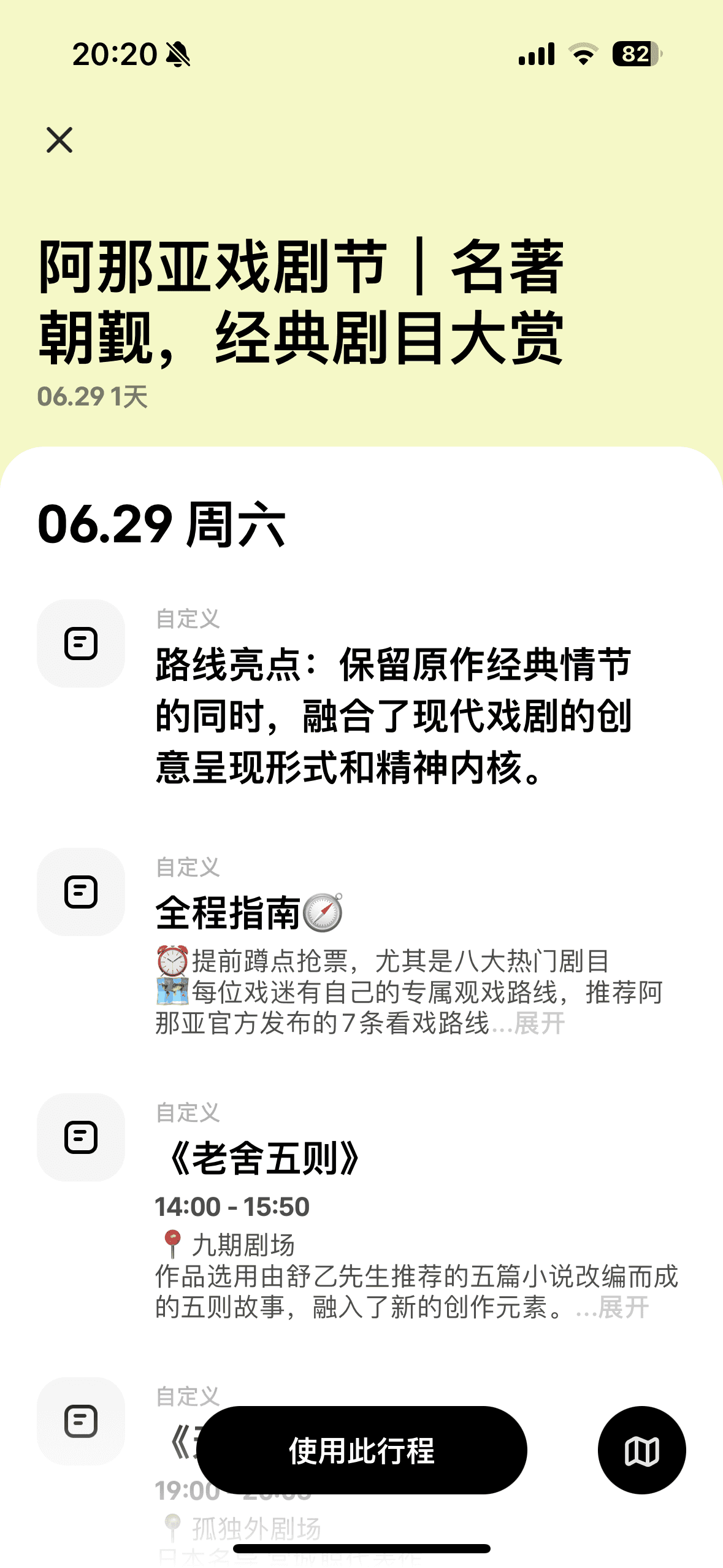723x1568 pixels.
Task: Expand the 《老舍五则》 description
Action: click(623, 1307)
